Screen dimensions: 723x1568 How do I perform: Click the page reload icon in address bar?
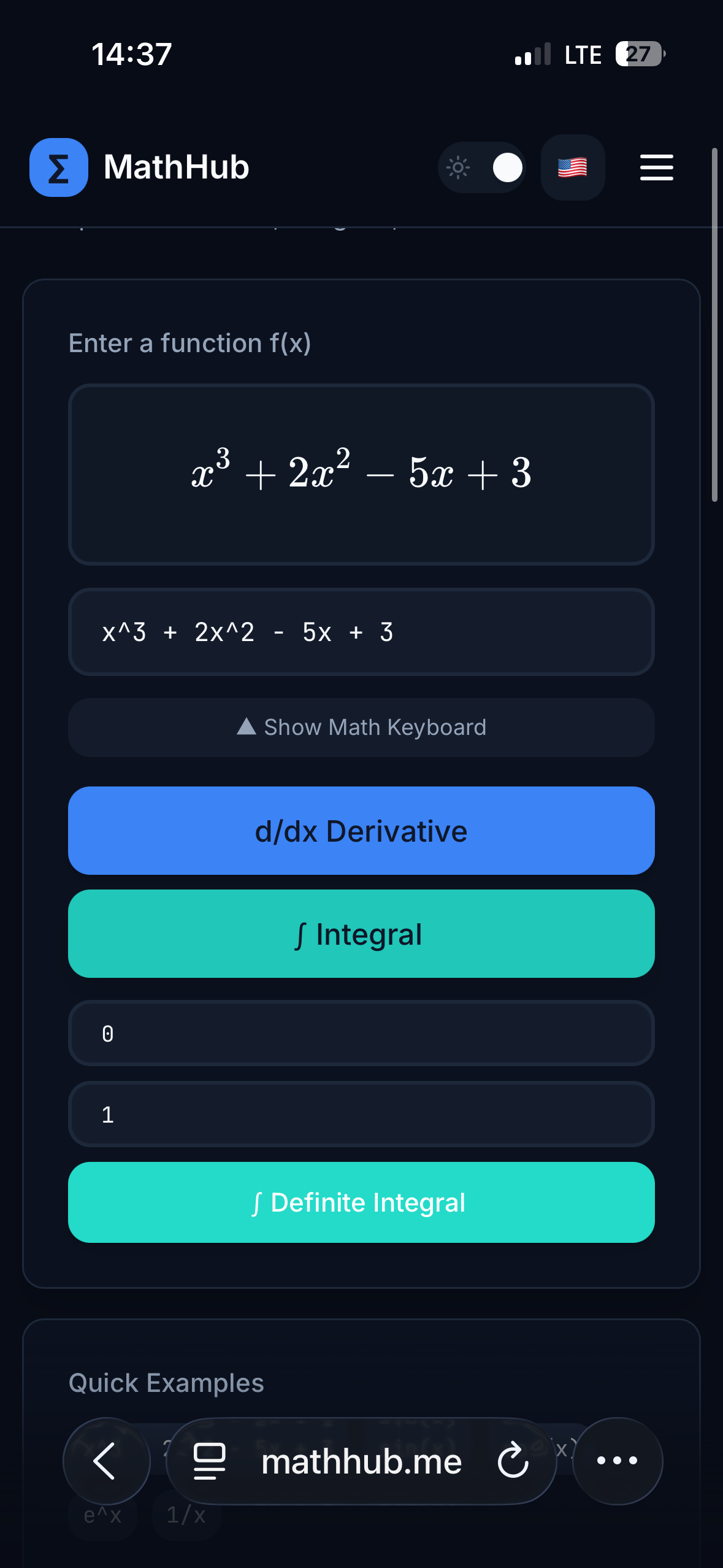click(513, 1461)
